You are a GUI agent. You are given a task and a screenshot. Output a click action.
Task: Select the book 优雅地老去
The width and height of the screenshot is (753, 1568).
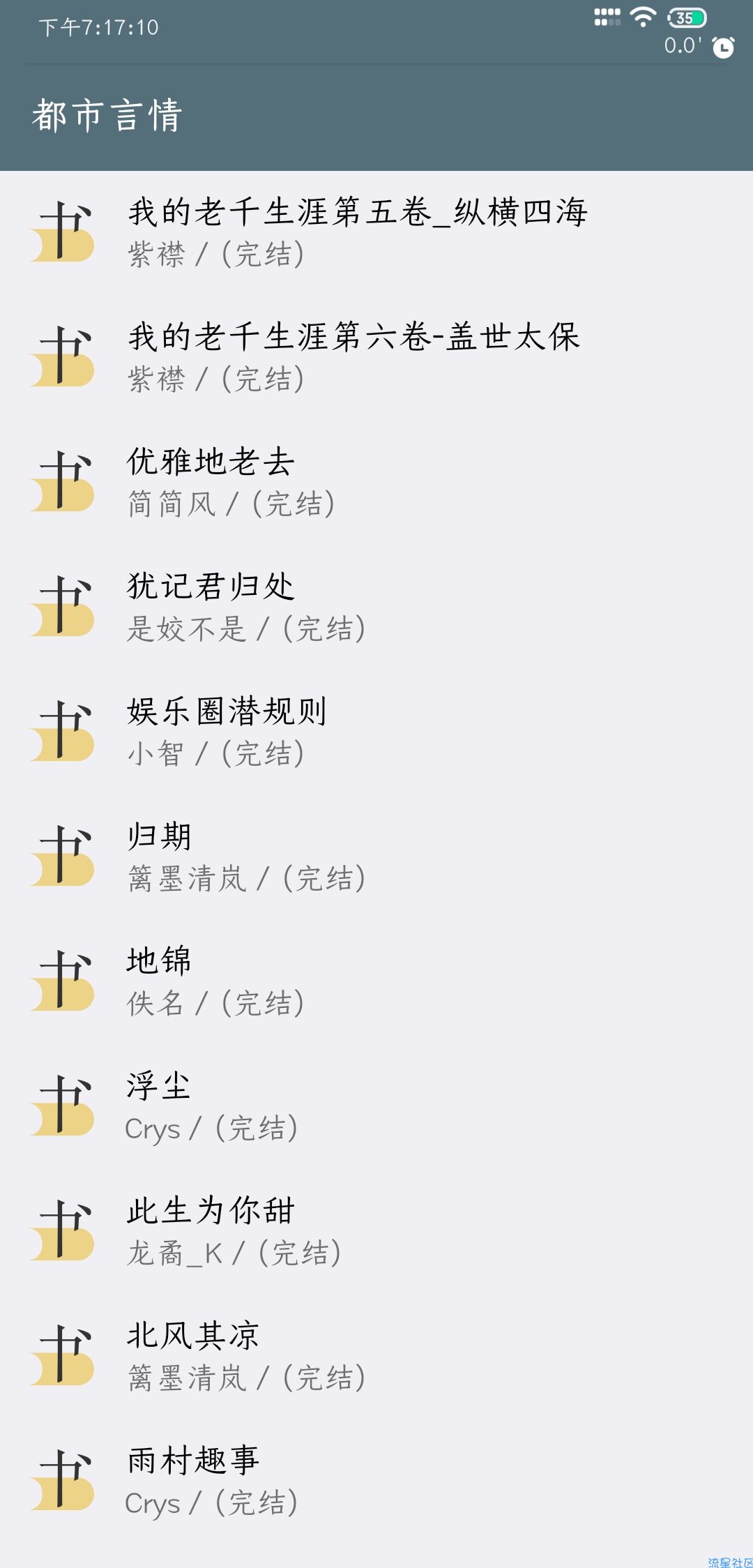[x=376, y=483]
